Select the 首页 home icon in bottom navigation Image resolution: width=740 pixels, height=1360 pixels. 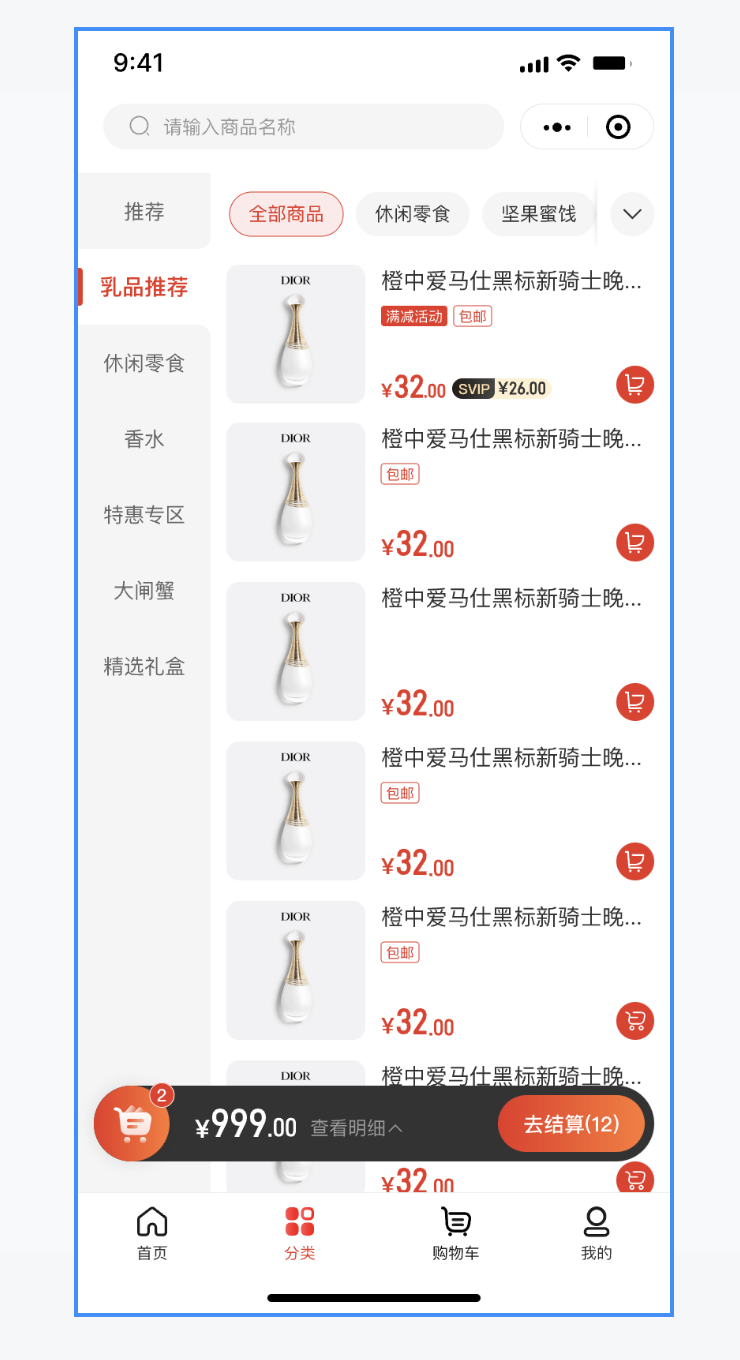tap(151, 1222)
